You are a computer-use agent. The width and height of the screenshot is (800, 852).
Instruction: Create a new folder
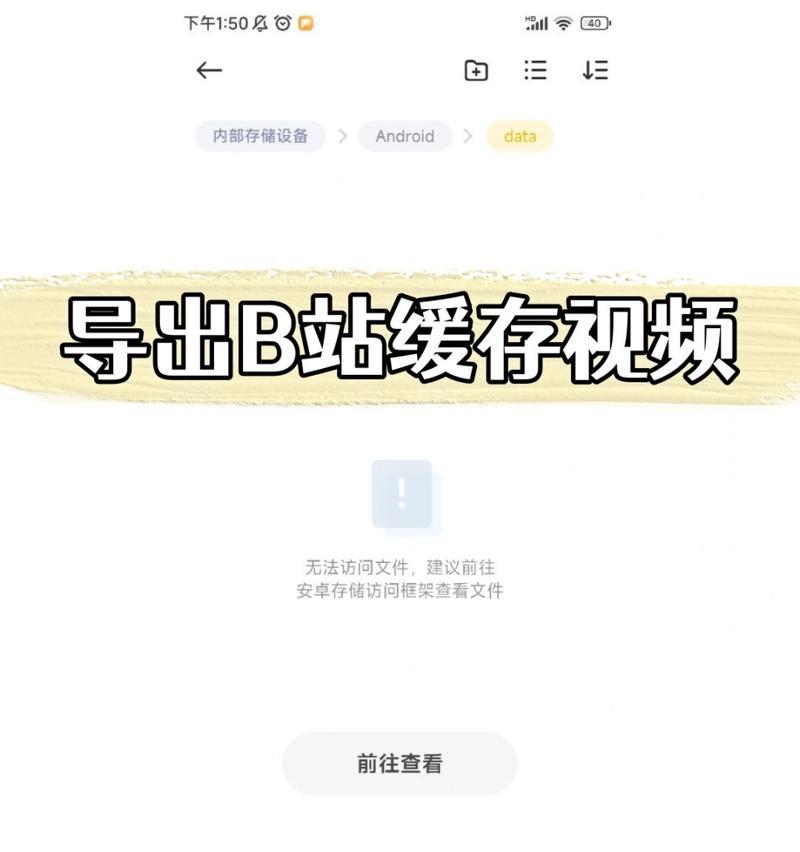coord(476,70)
